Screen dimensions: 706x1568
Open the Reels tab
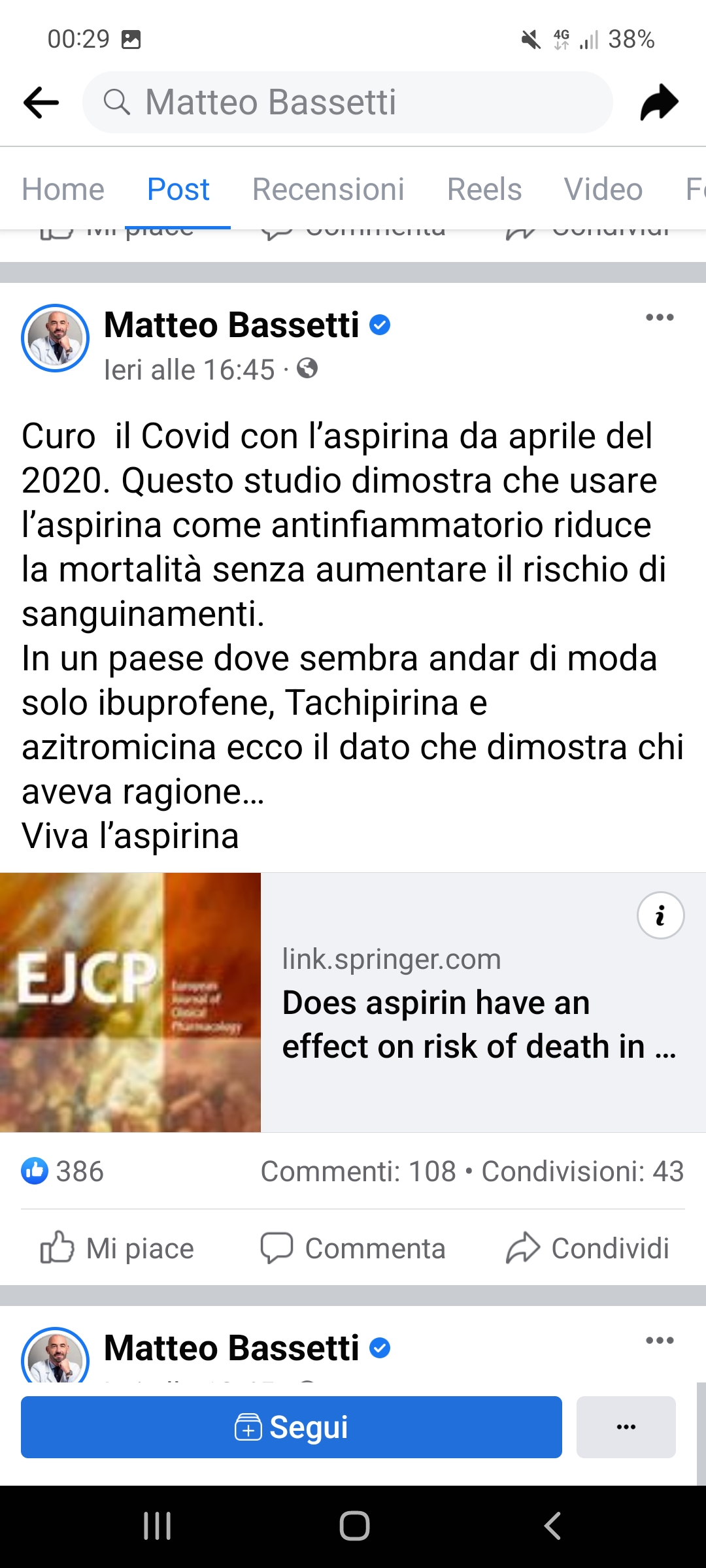pos(484,189)
